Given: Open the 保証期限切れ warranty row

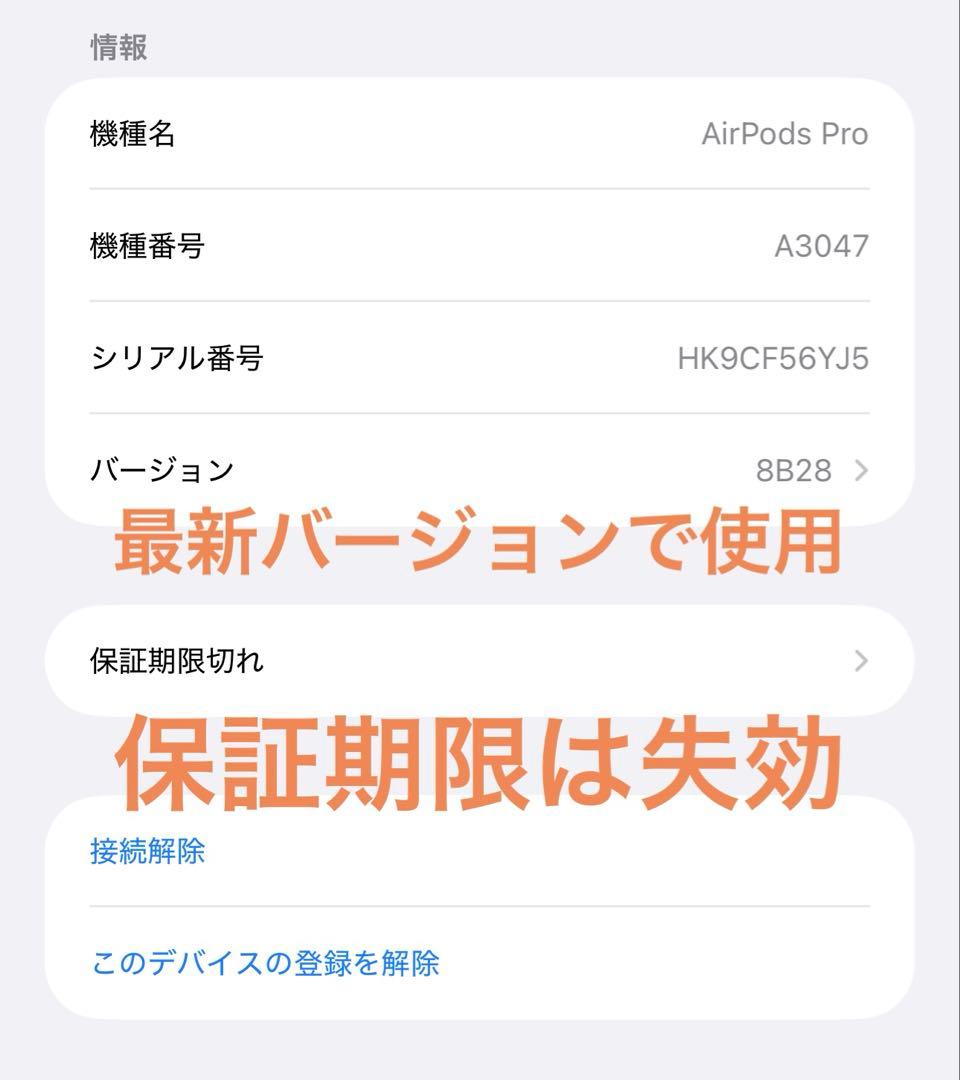Looking at the screenshot, I should click(480, 660).
